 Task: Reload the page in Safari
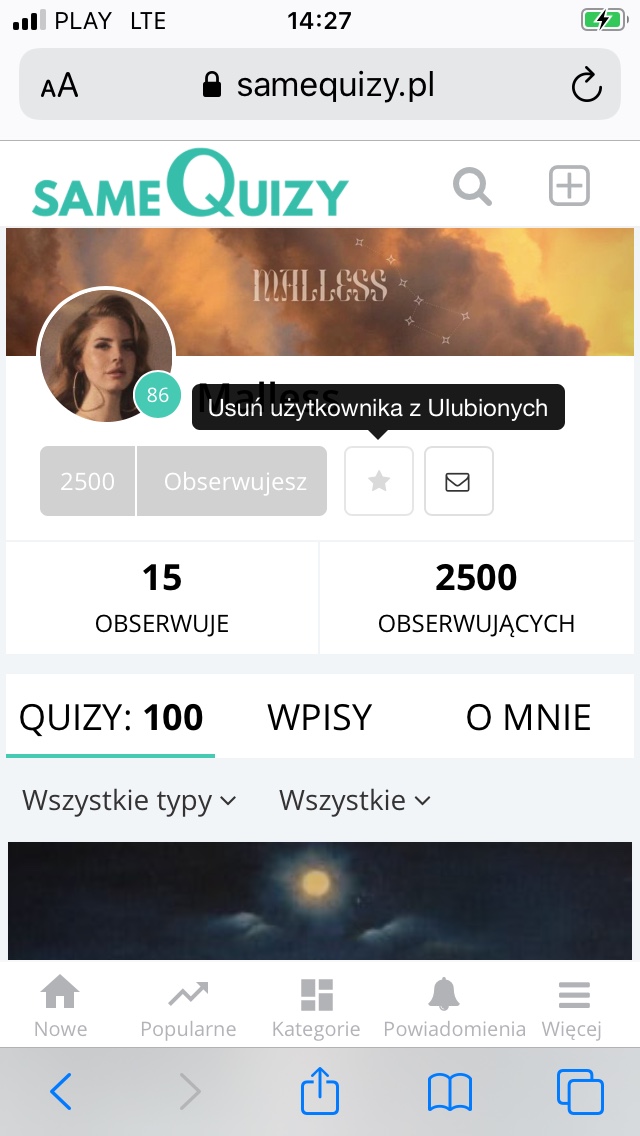pos(586,85)
